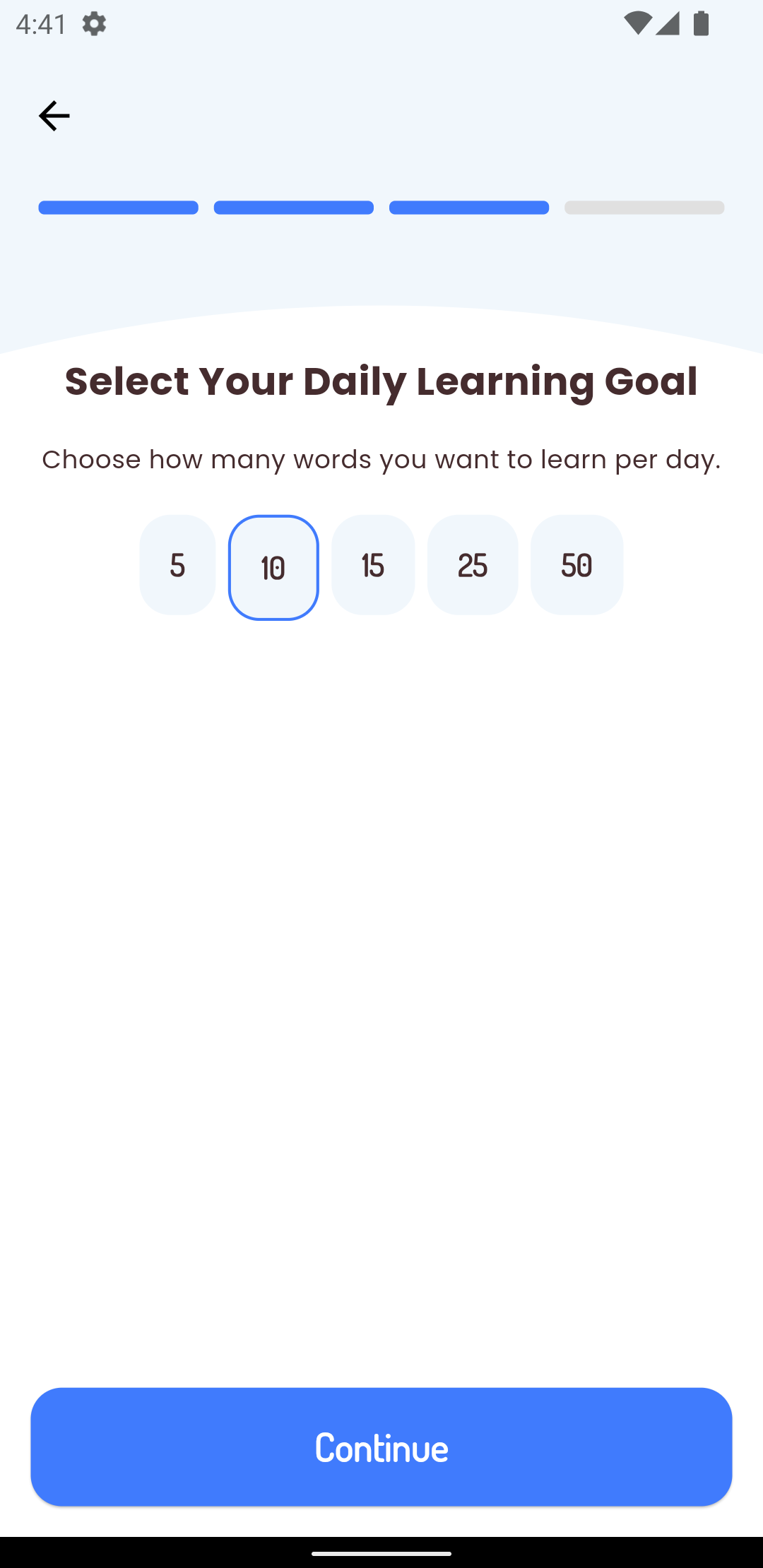Select 5 words per day
Screen dimensions: 763x1568
[x=177, y=565]
